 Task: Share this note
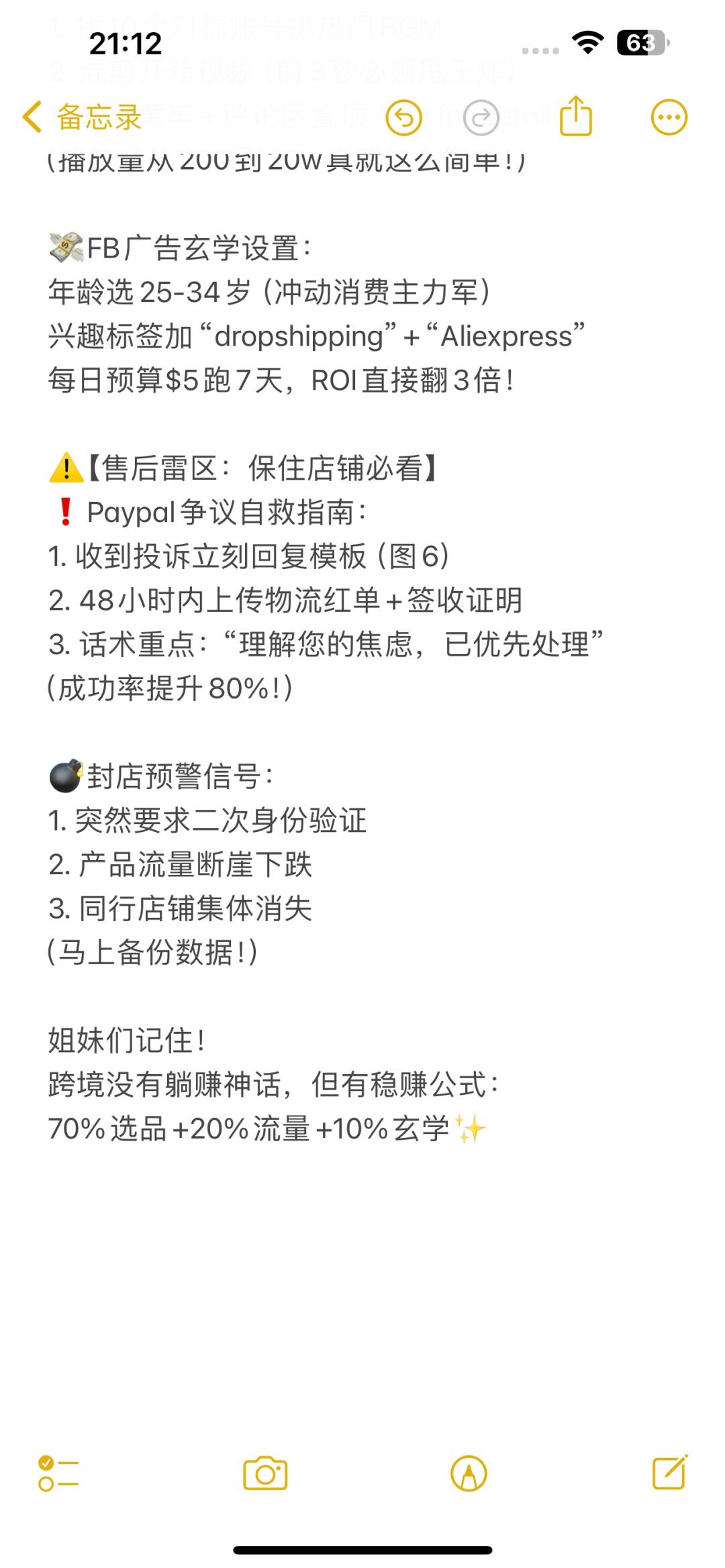click(575, 117)
